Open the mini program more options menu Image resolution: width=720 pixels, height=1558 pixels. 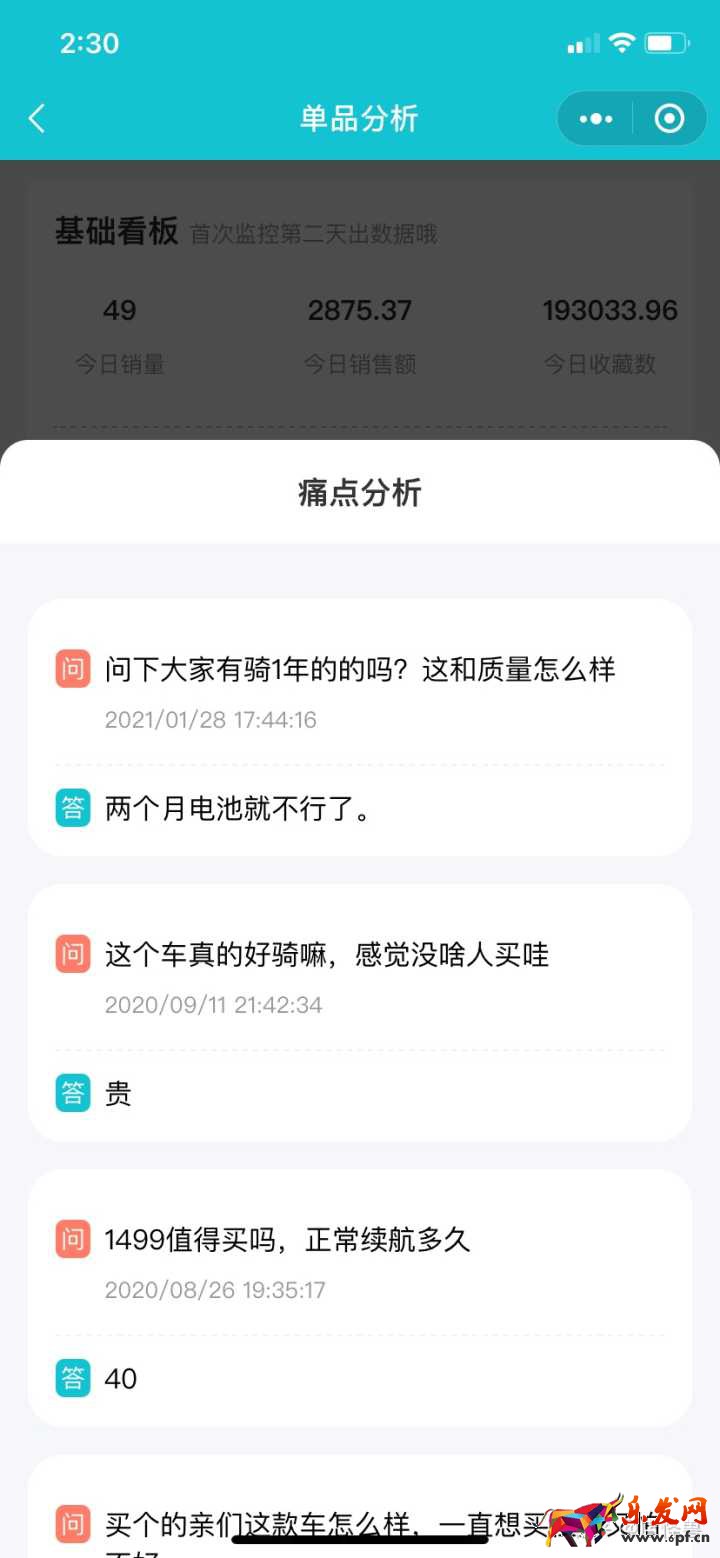click(596, 119)
